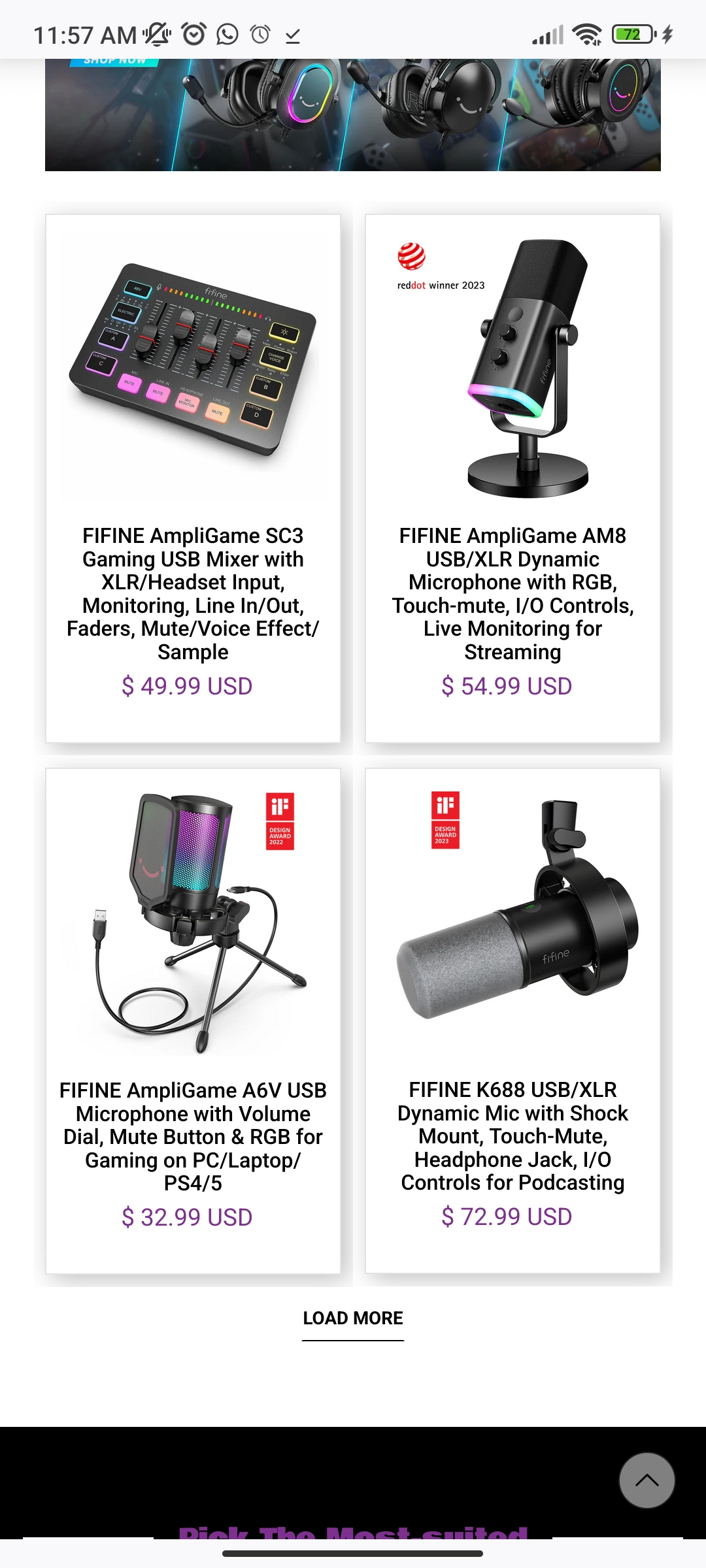Jump back to top with the arrow button
The width and height of the screenshot is (706, 1568).
coord(647,1480)
